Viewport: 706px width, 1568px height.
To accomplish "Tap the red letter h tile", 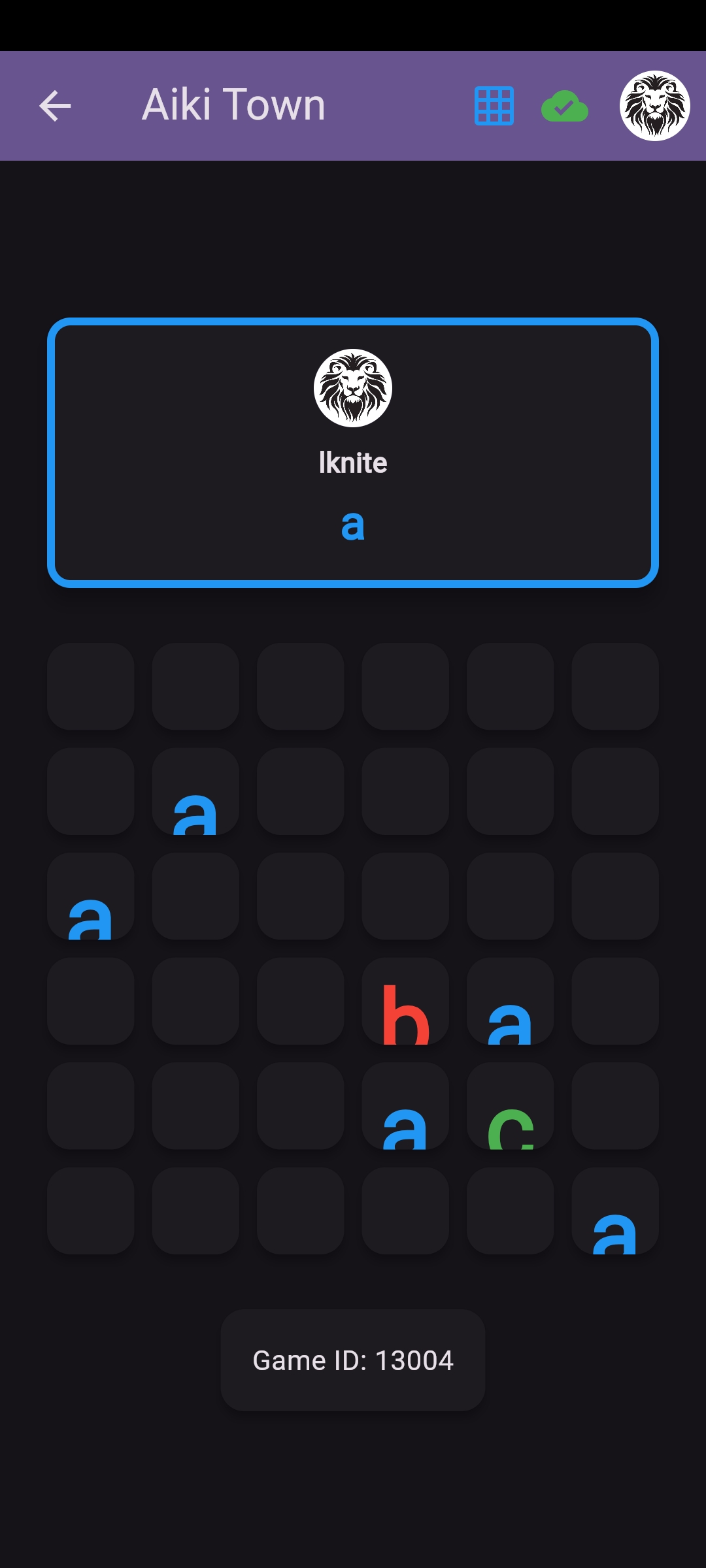I will pyautogui.click(x=405, y=1001).
